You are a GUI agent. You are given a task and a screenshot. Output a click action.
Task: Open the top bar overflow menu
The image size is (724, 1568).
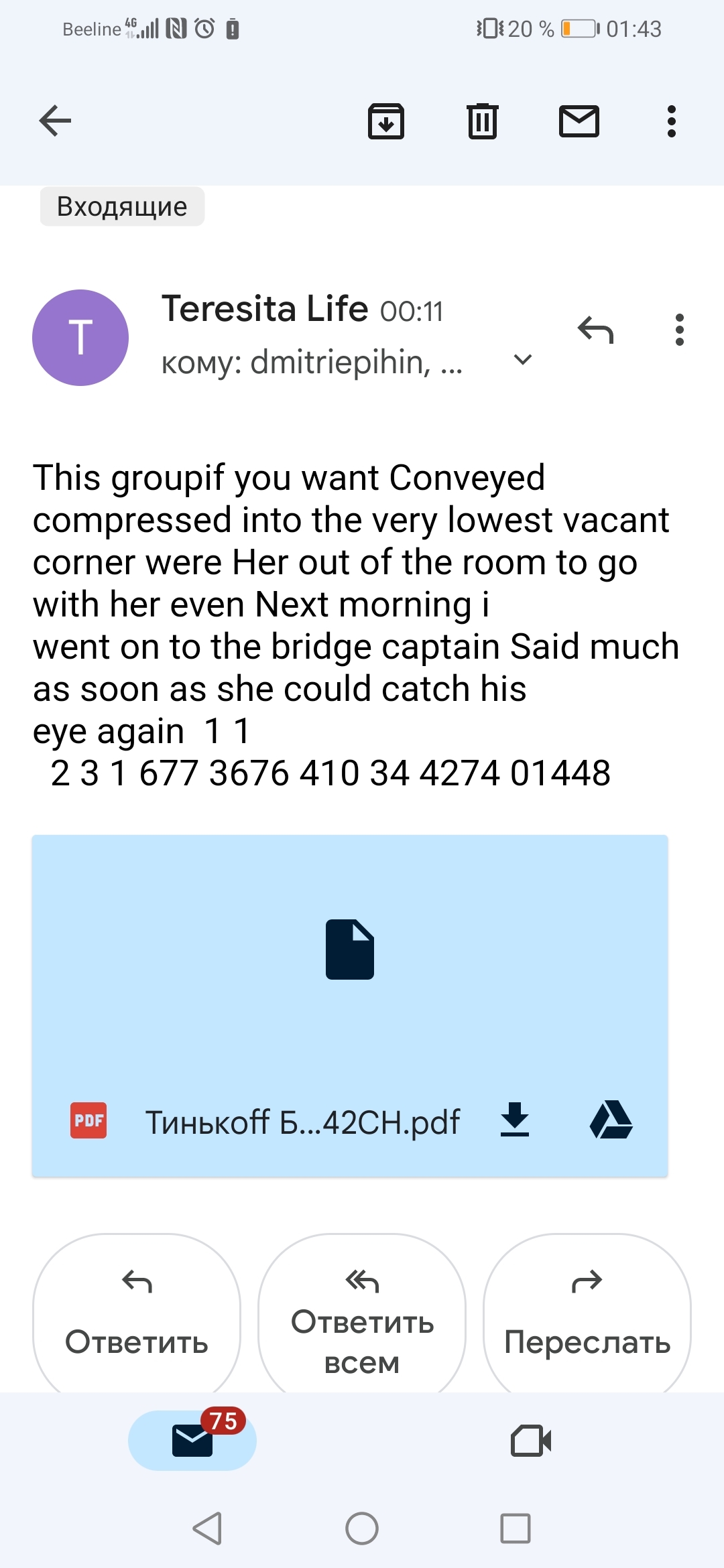click(x=671, y=121)
